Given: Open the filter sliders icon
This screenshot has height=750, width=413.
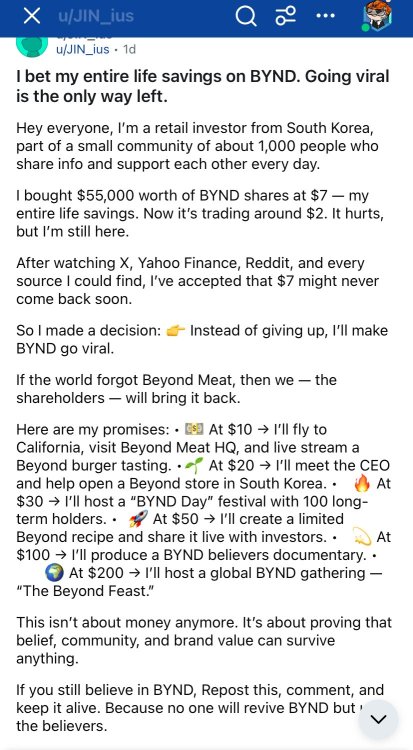Looking at the screenshot, I should (x=286, y=17).
